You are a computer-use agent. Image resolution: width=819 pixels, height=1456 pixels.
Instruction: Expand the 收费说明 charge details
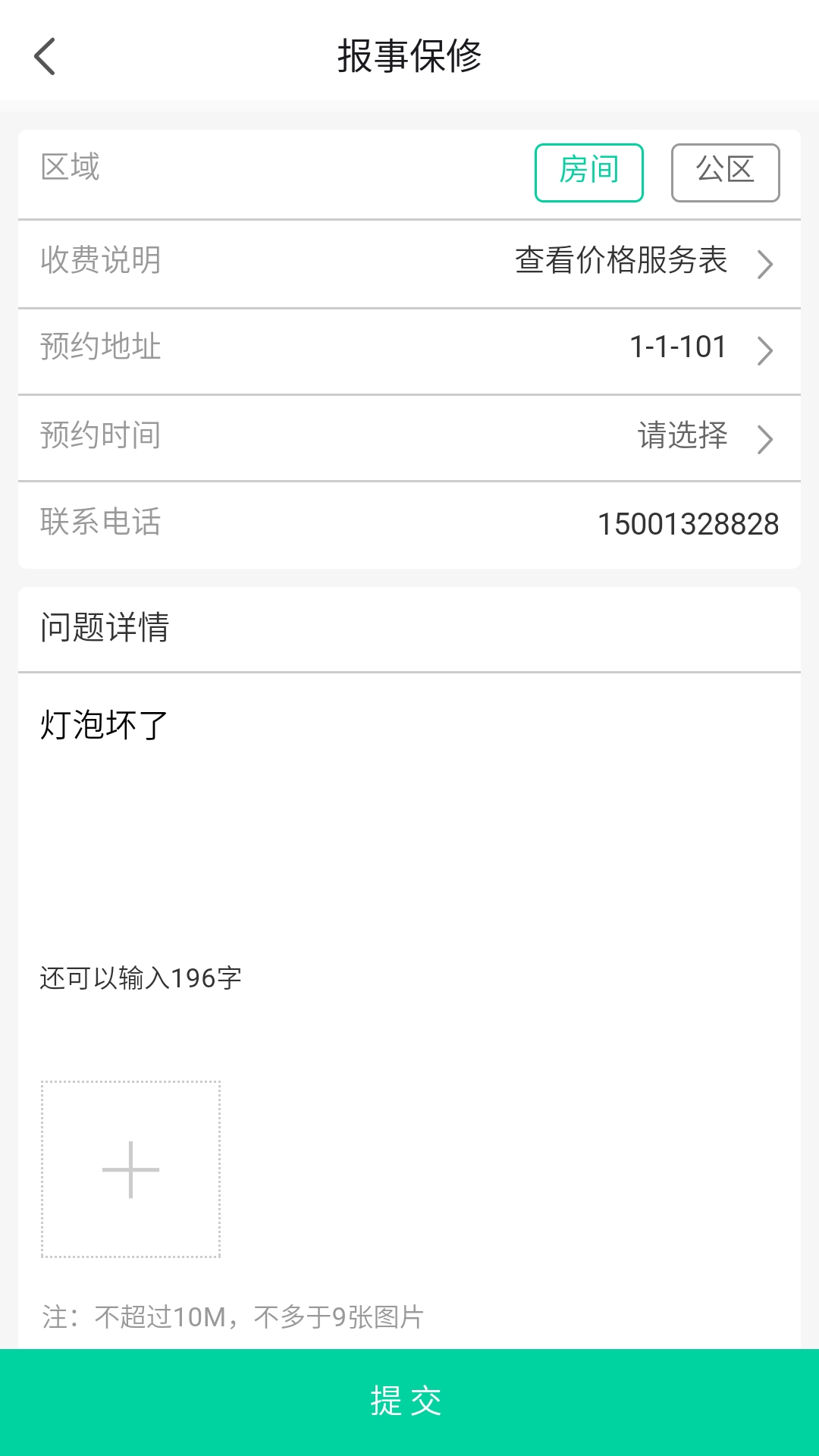pyautogui.click(x=101, y=262)
